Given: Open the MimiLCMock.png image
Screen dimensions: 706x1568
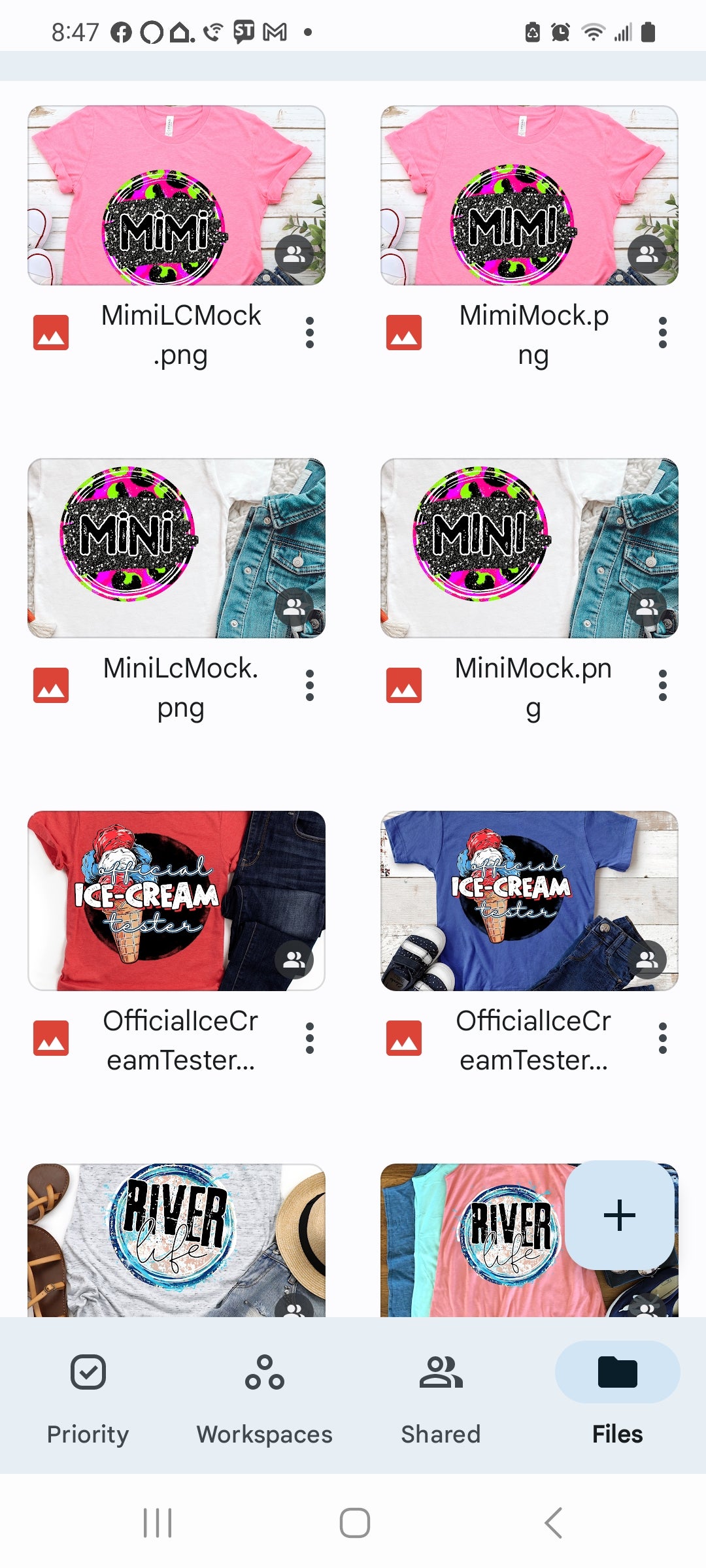Looking at the screenshot, I should [176, 196].
